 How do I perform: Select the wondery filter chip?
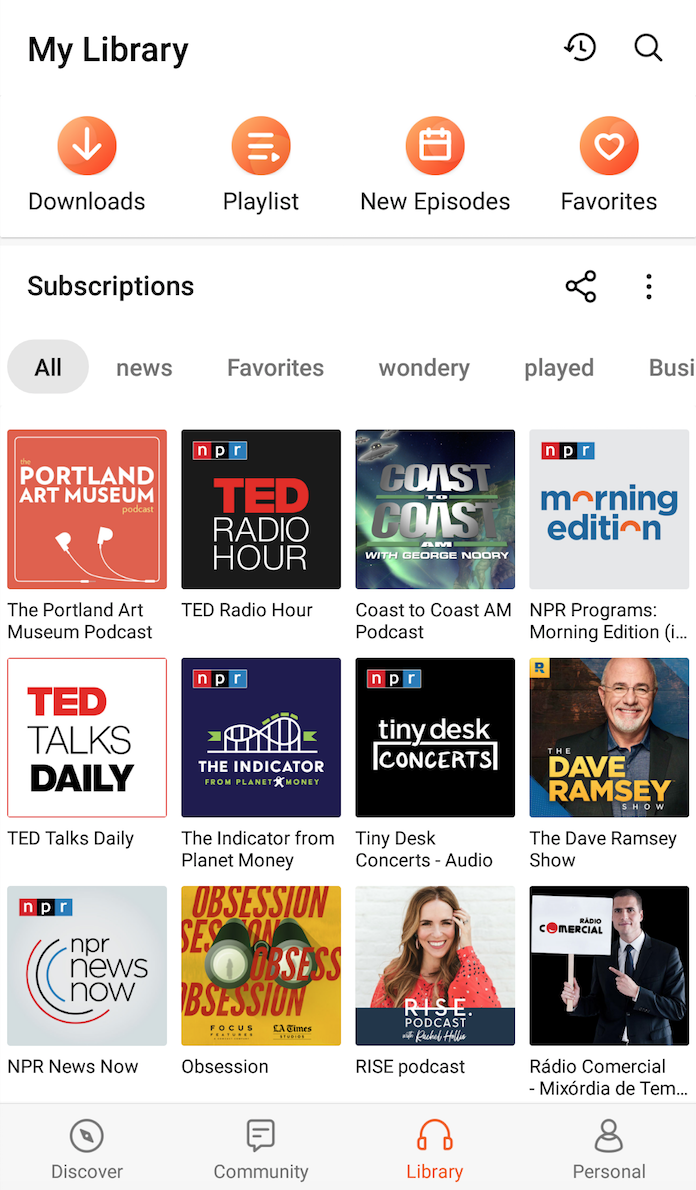(424, 368)
